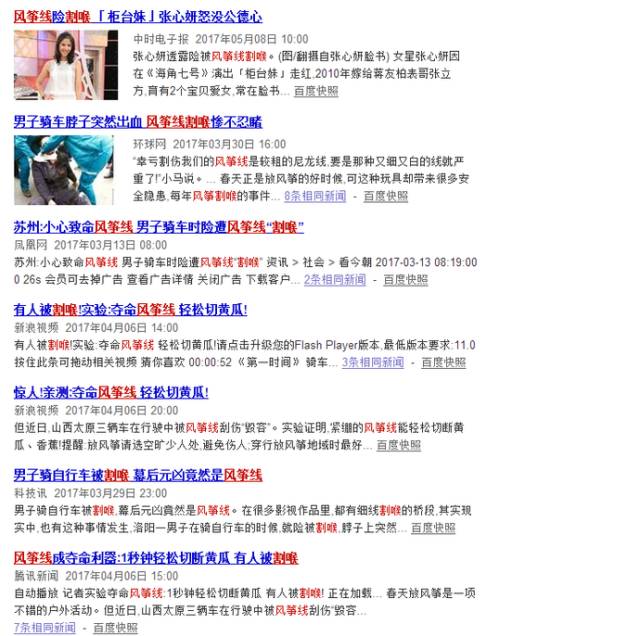
Task: View 3条相同新闻 under the 新浪视频 result
Action: pos(373,362)
